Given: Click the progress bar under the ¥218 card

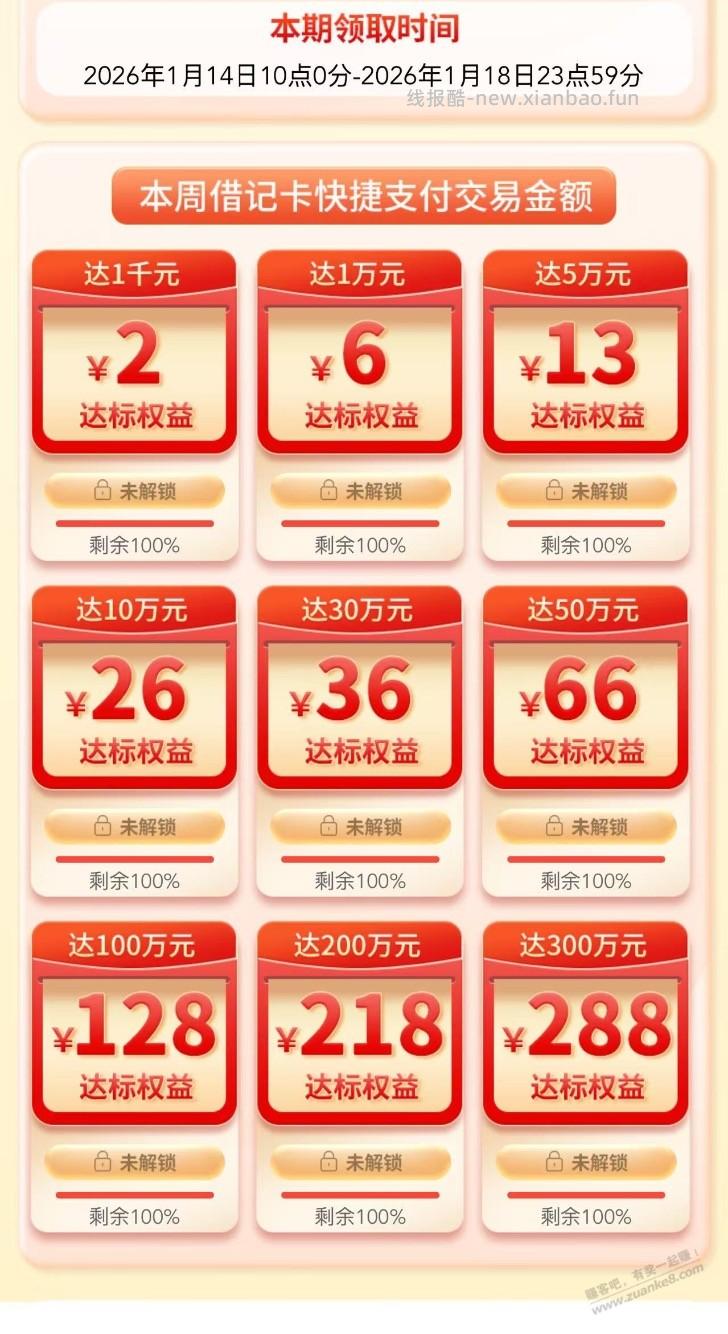Looking at the screenshot, I should pos(359,1194).
